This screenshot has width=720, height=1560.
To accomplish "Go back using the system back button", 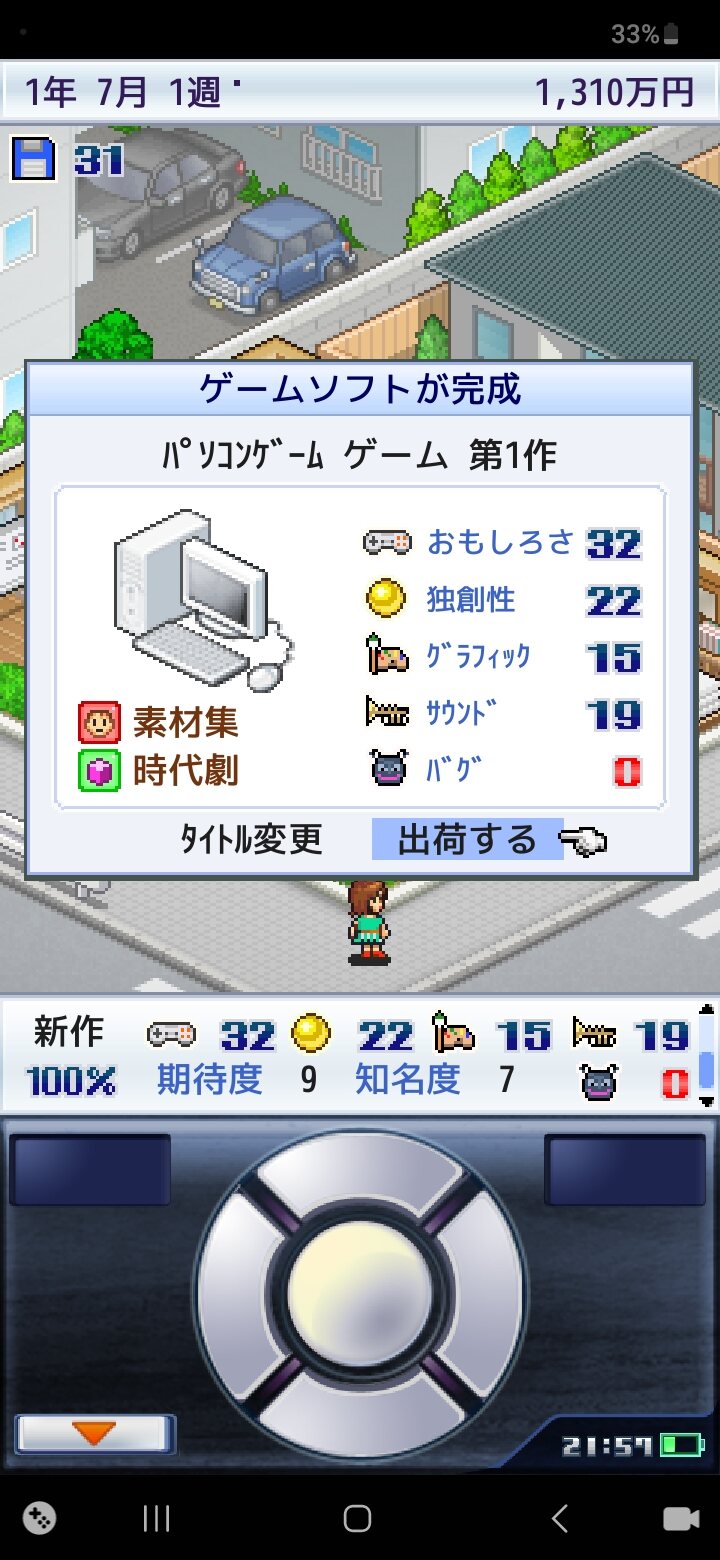I will (559, 1519).
